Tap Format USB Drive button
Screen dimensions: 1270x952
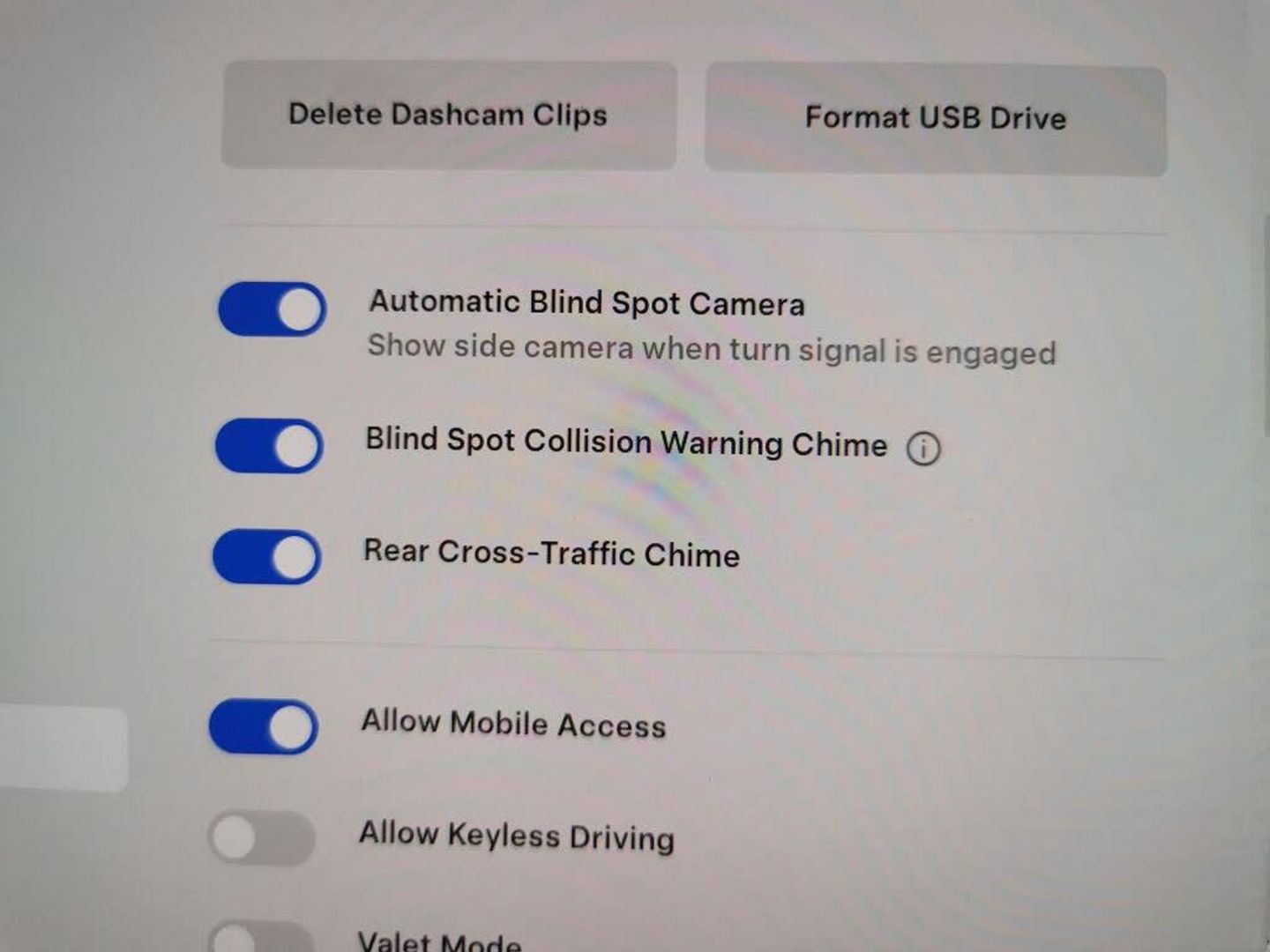click(x=935, y=119)
